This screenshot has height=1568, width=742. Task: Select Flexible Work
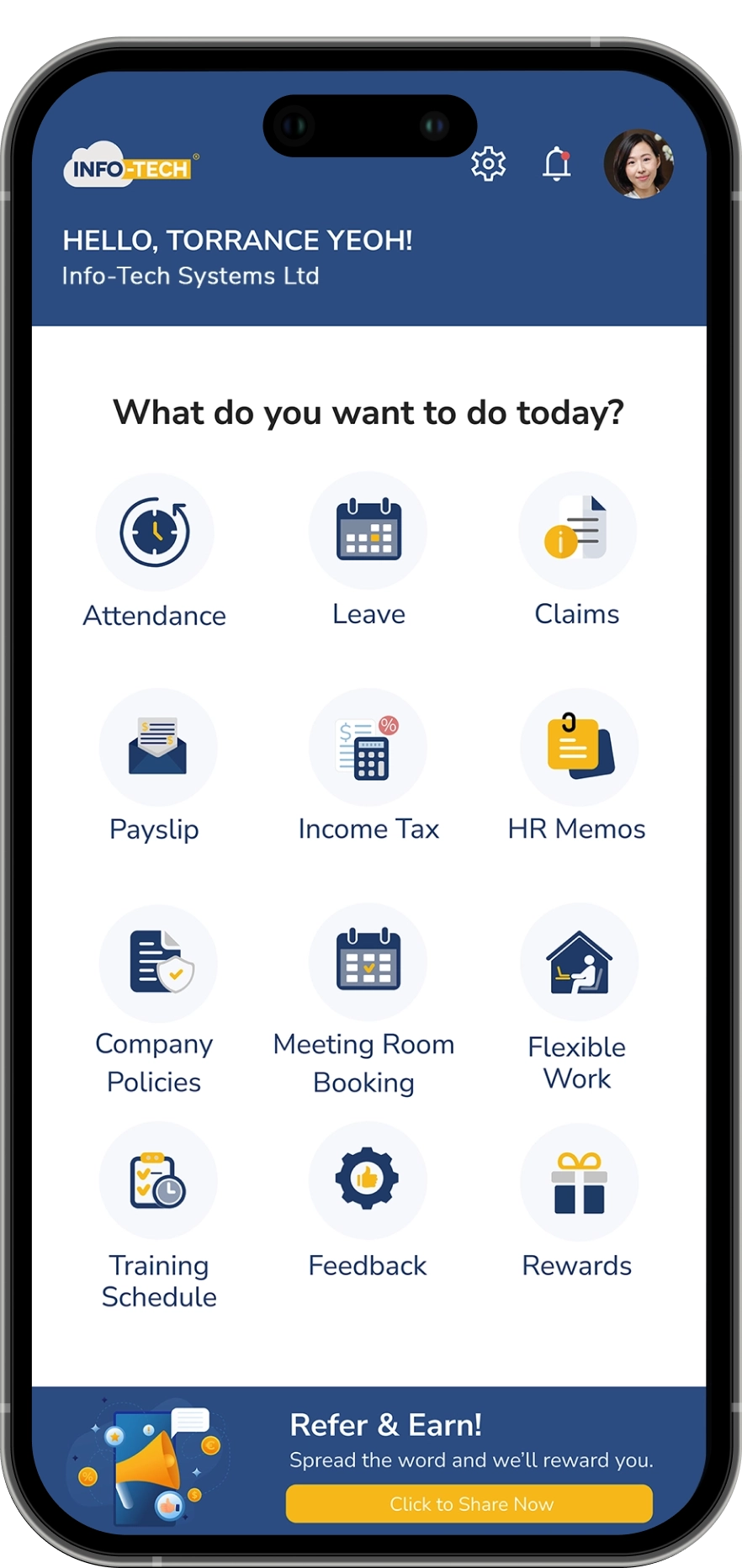coord(579,963)
